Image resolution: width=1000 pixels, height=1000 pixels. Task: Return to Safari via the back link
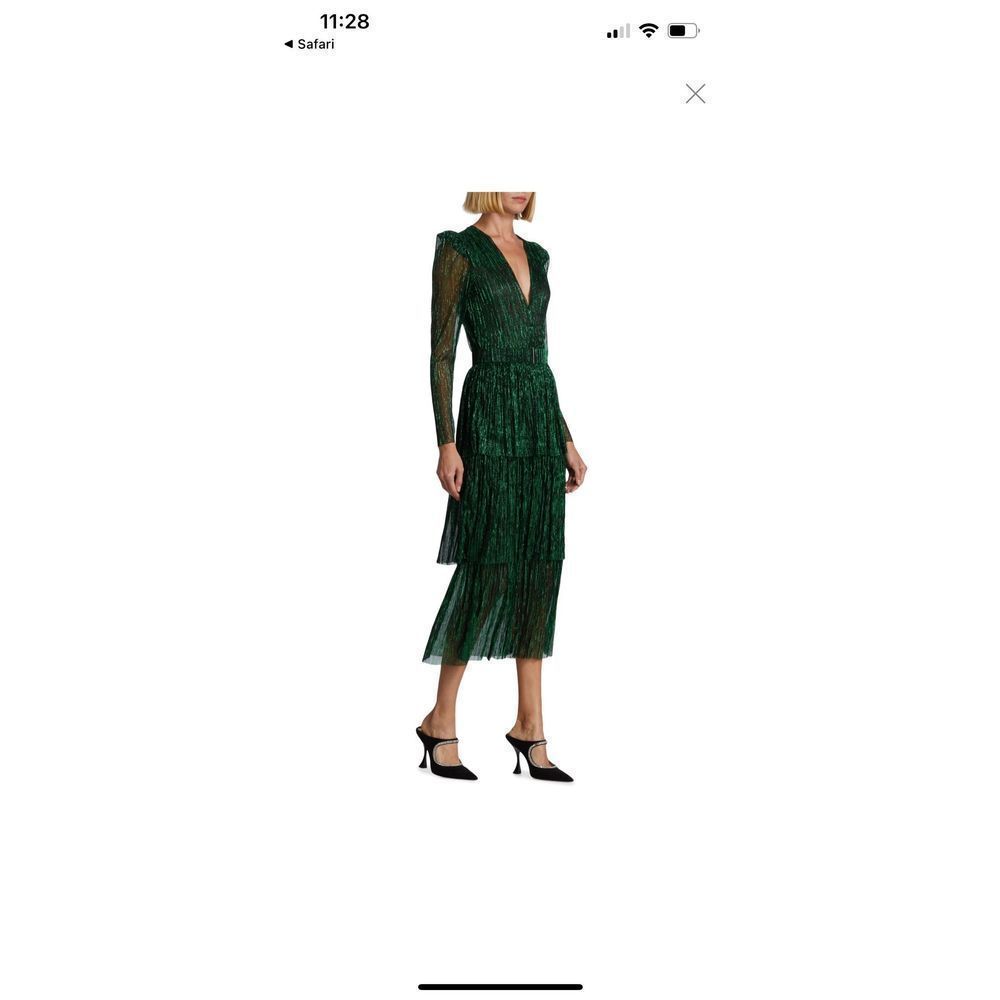coord(309,44)
